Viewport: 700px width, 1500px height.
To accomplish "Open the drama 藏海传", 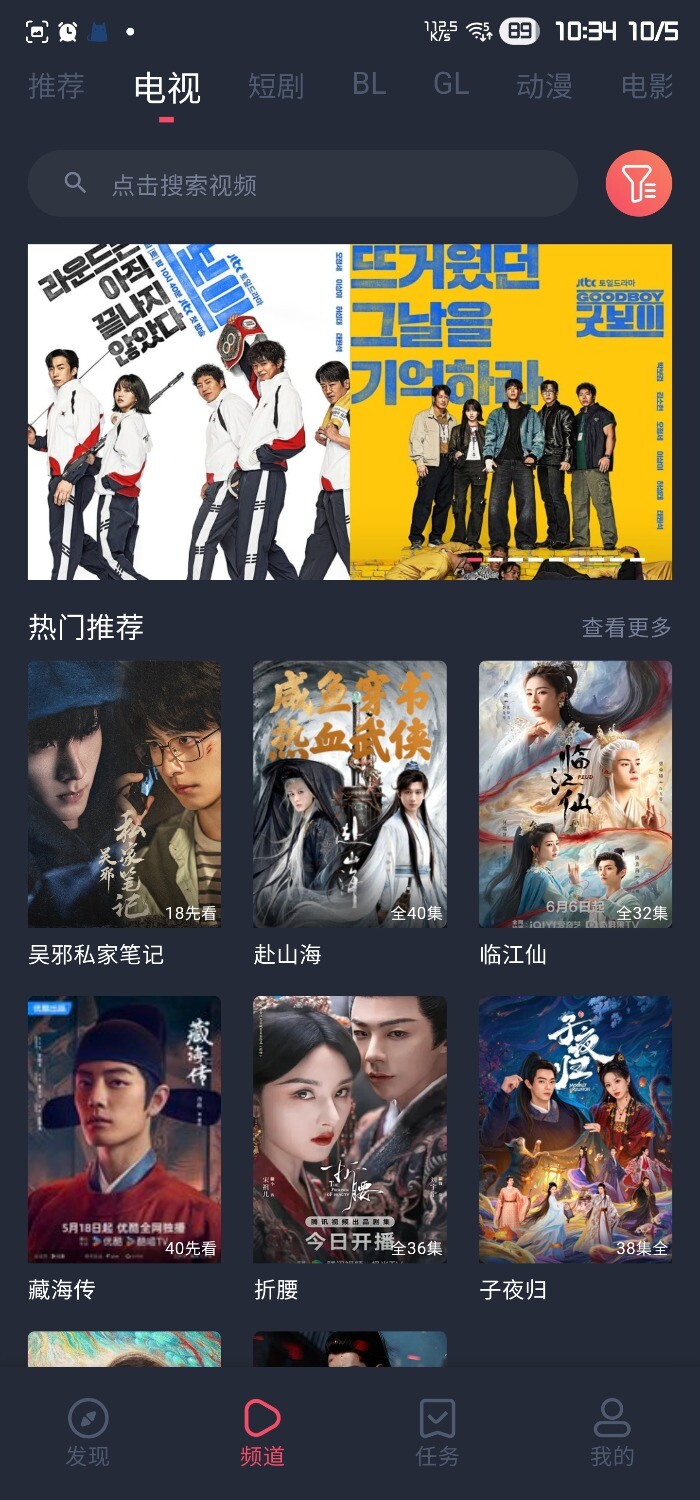I will pyautogui.click(x=124, y=1129).
